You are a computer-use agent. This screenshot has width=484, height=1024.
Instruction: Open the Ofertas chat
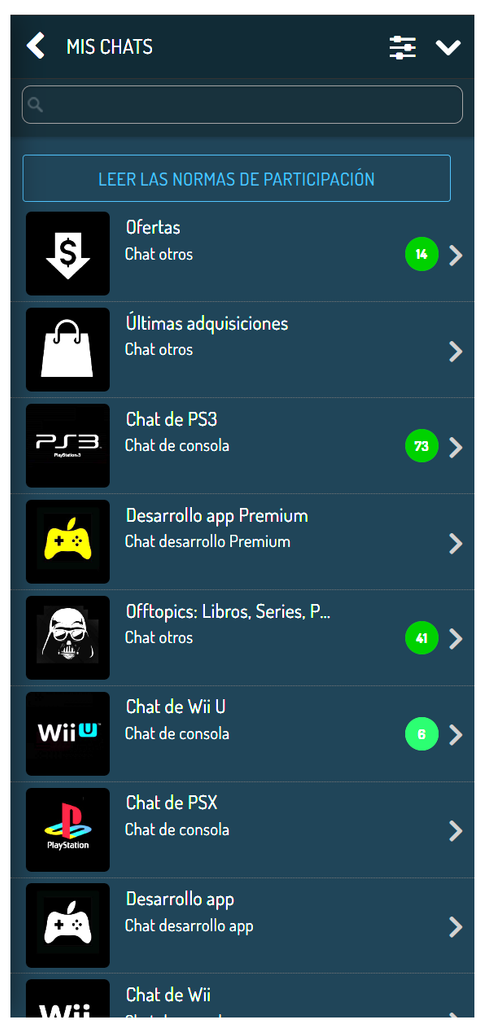coord(242,253)
